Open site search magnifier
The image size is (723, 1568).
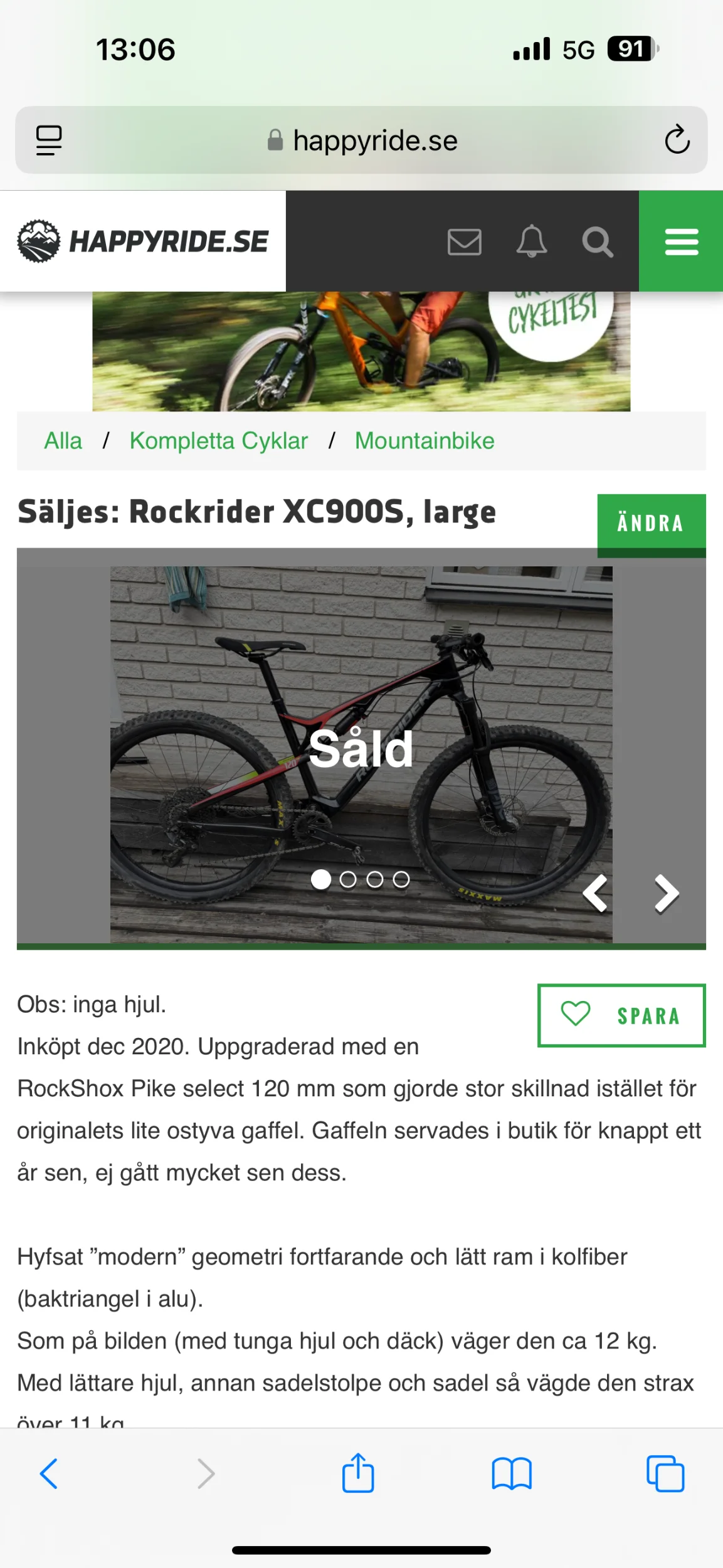click(597, 241)
